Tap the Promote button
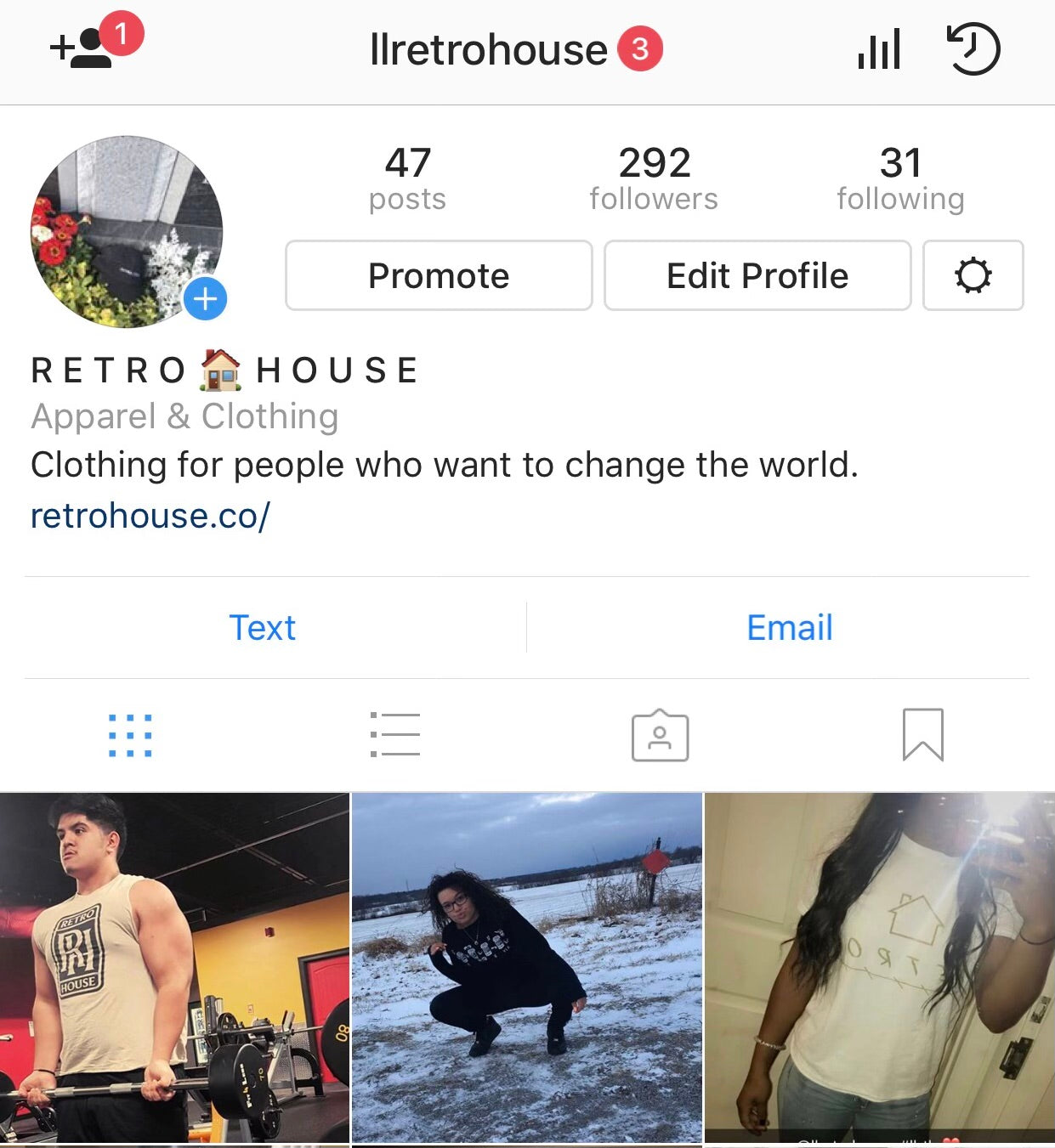The width and height of the screenshot is (1055, 1148). pyautogui.click(x=439, y=275)
